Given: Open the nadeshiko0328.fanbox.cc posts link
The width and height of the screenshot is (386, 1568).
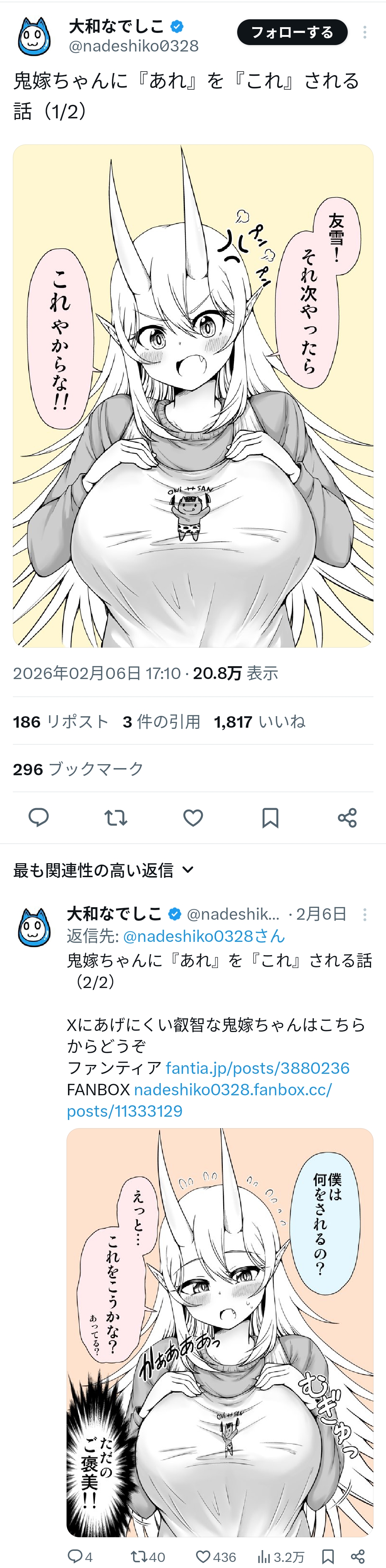Looking at the screenshot, I should [232, 1090].
